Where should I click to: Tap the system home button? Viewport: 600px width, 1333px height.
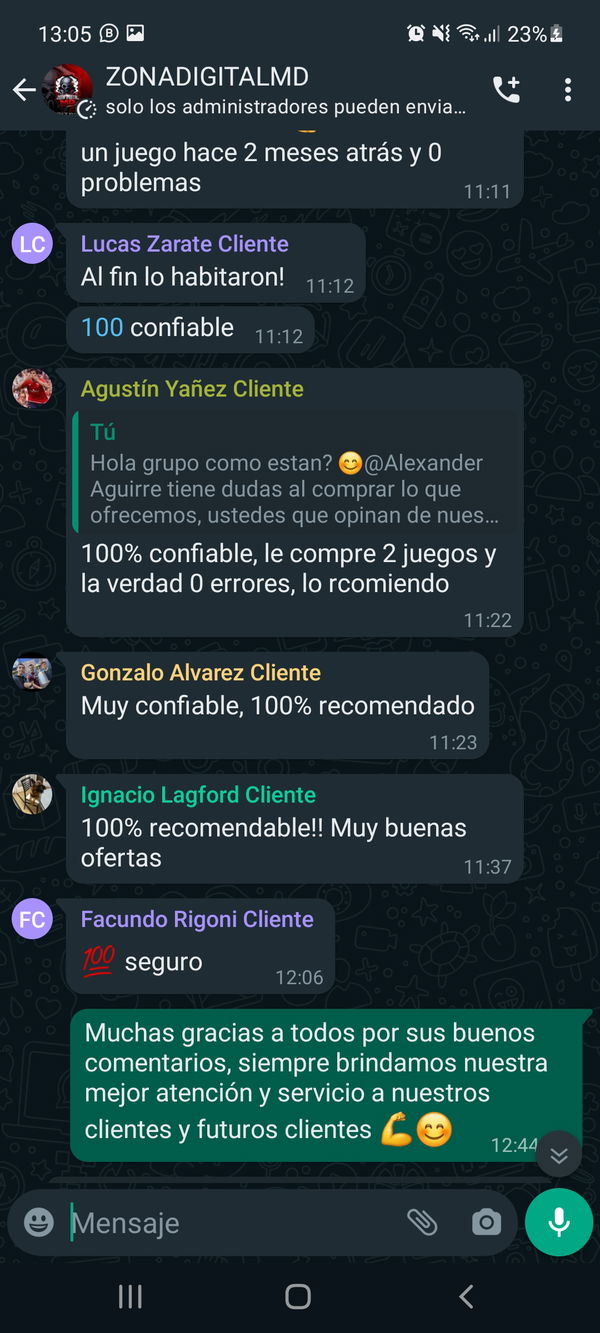(298, 1296)
